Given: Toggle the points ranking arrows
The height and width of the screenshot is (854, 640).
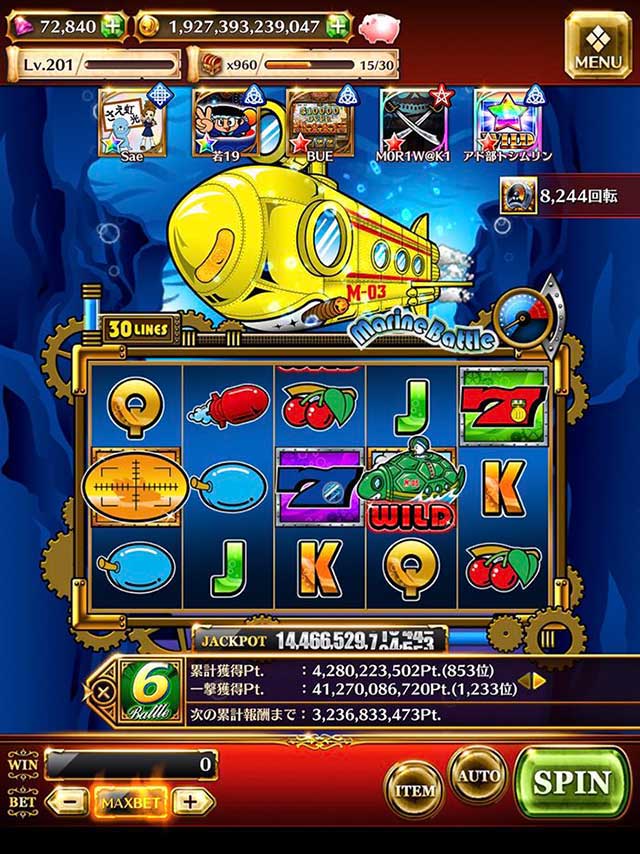Looking at the screenshot, I should pyautogui.click(x=538, y=680).
